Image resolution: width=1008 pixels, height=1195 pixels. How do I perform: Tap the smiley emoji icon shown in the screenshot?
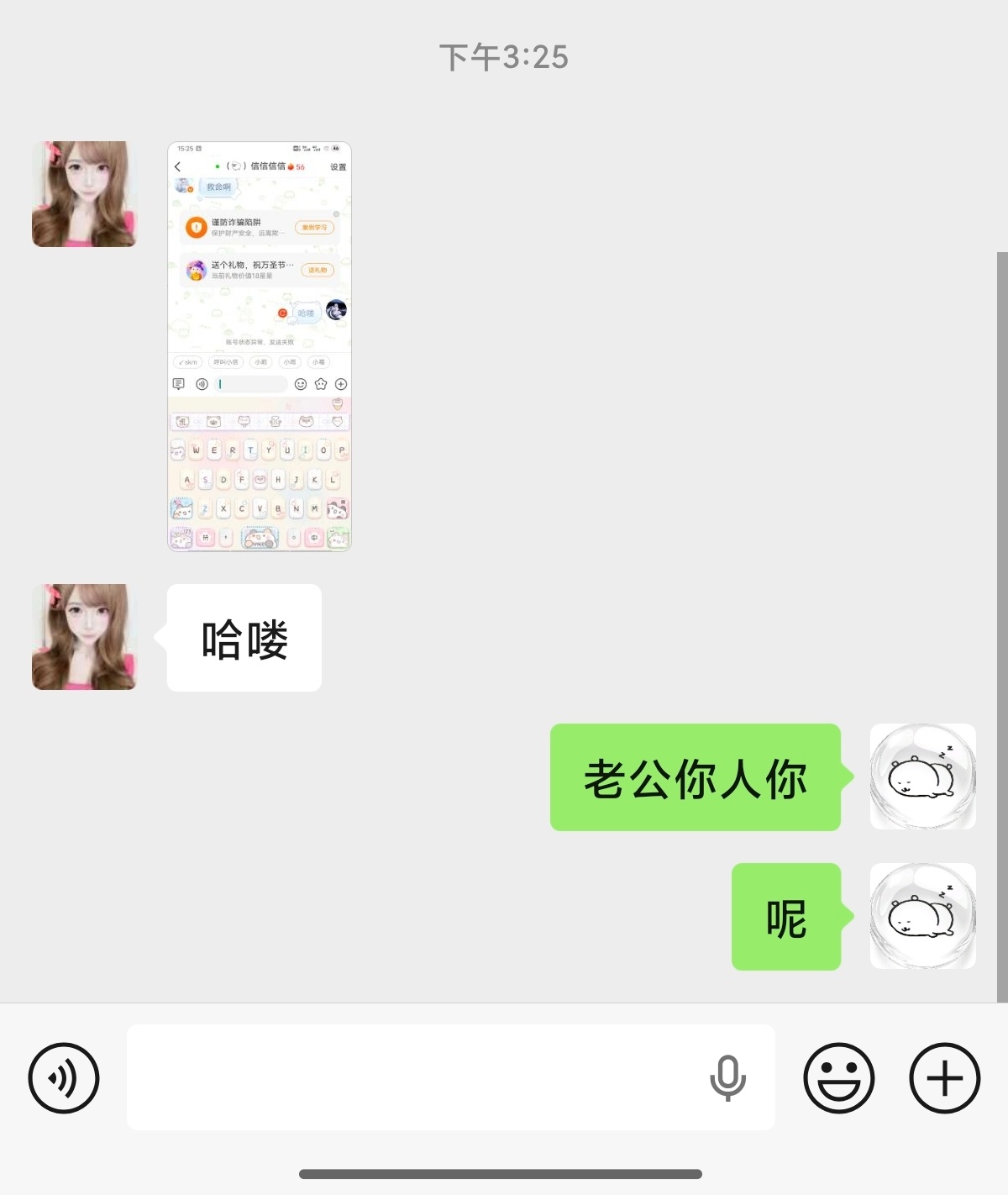301,383
